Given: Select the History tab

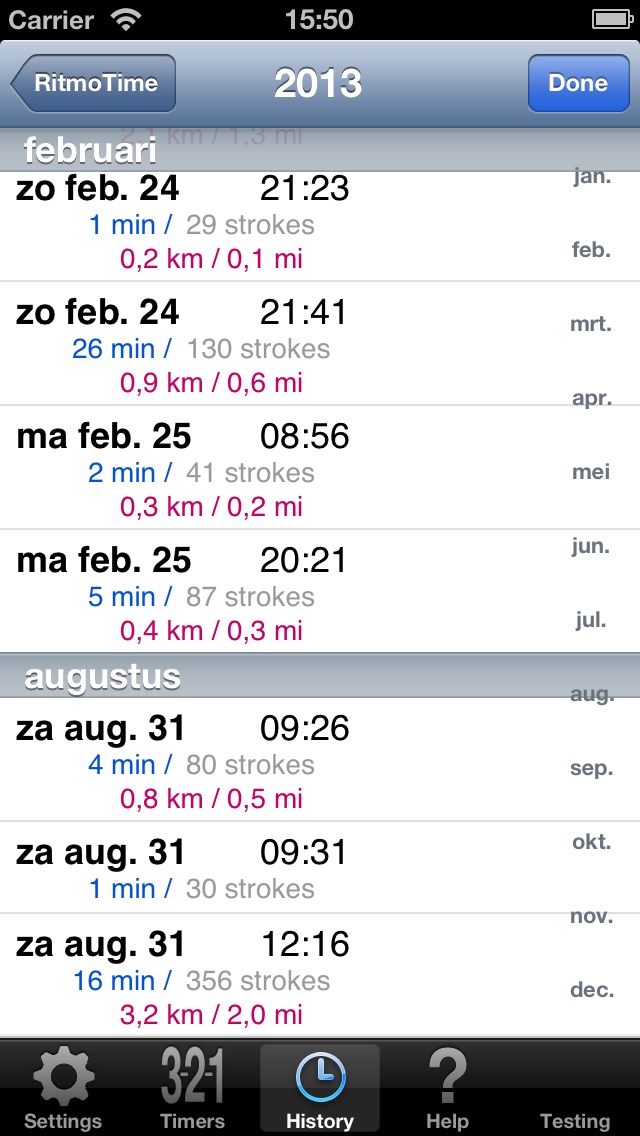Looking at the screenshot, I should [320, 1088].
